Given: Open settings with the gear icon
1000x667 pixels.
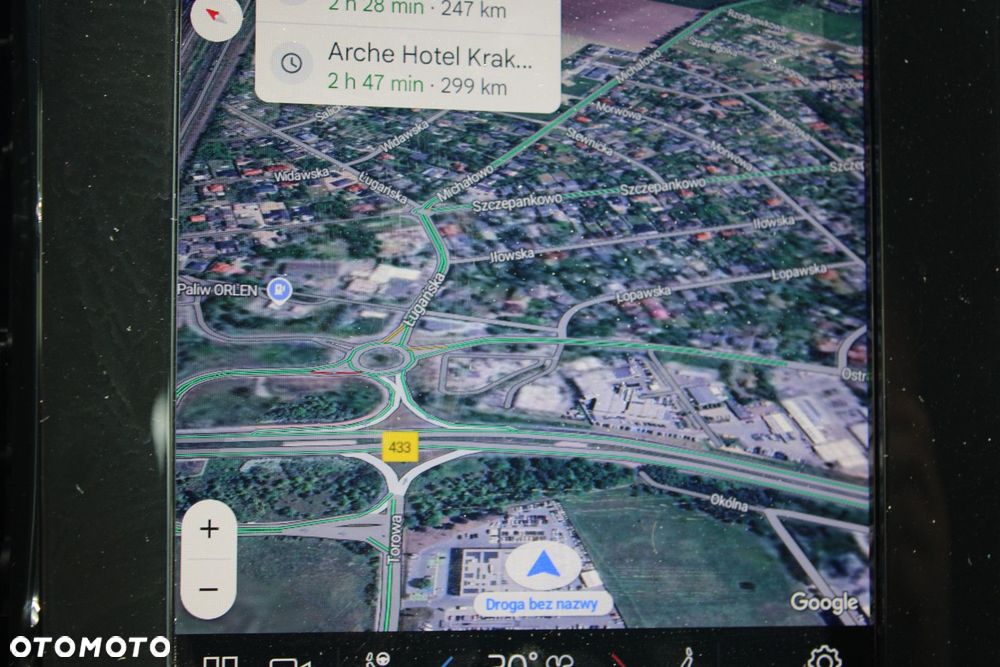Looking at the screenshot, I should pyautogui.click(x=824, y=657).
